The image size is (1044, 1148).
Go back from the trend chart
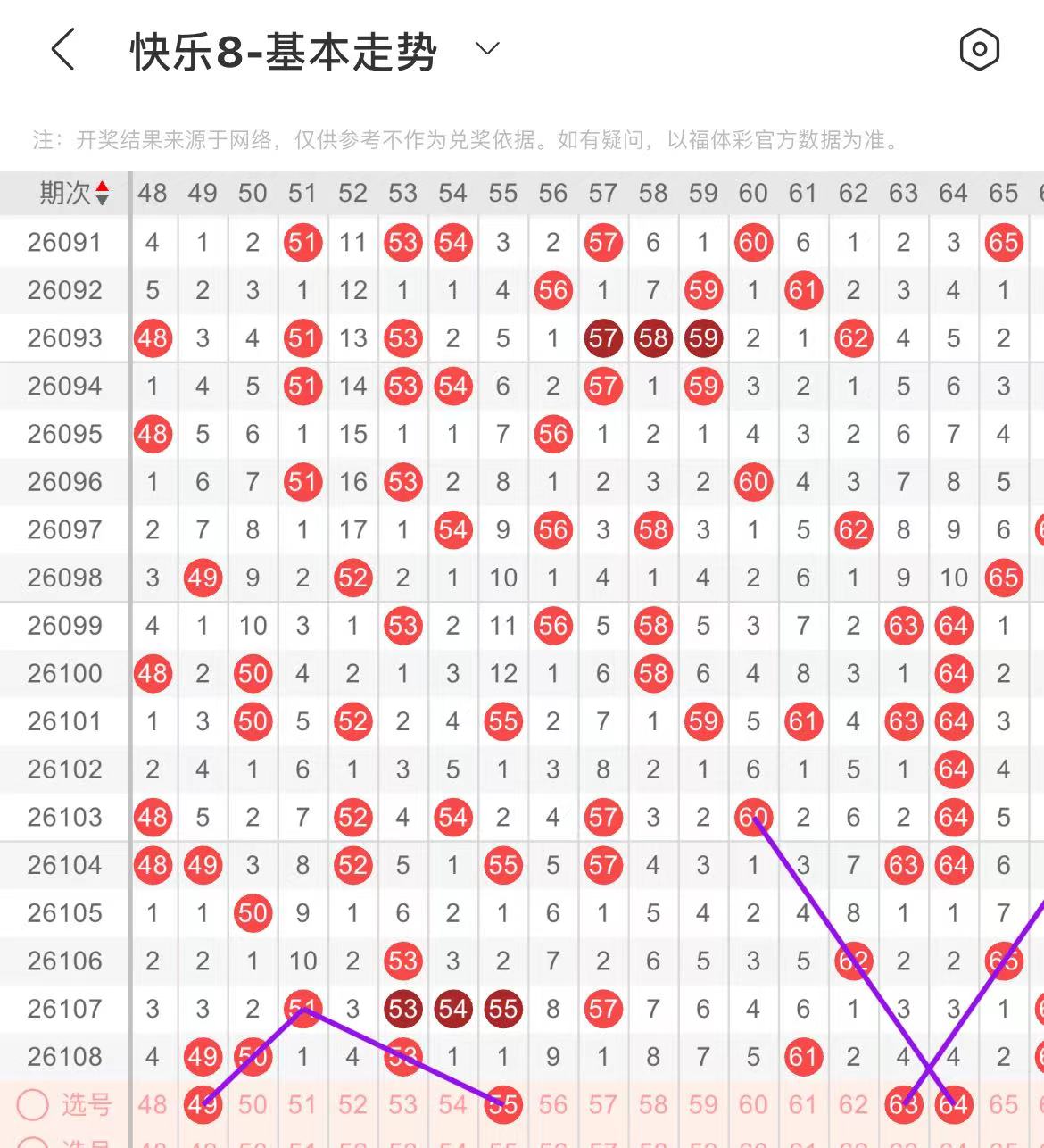coord(62,50)
